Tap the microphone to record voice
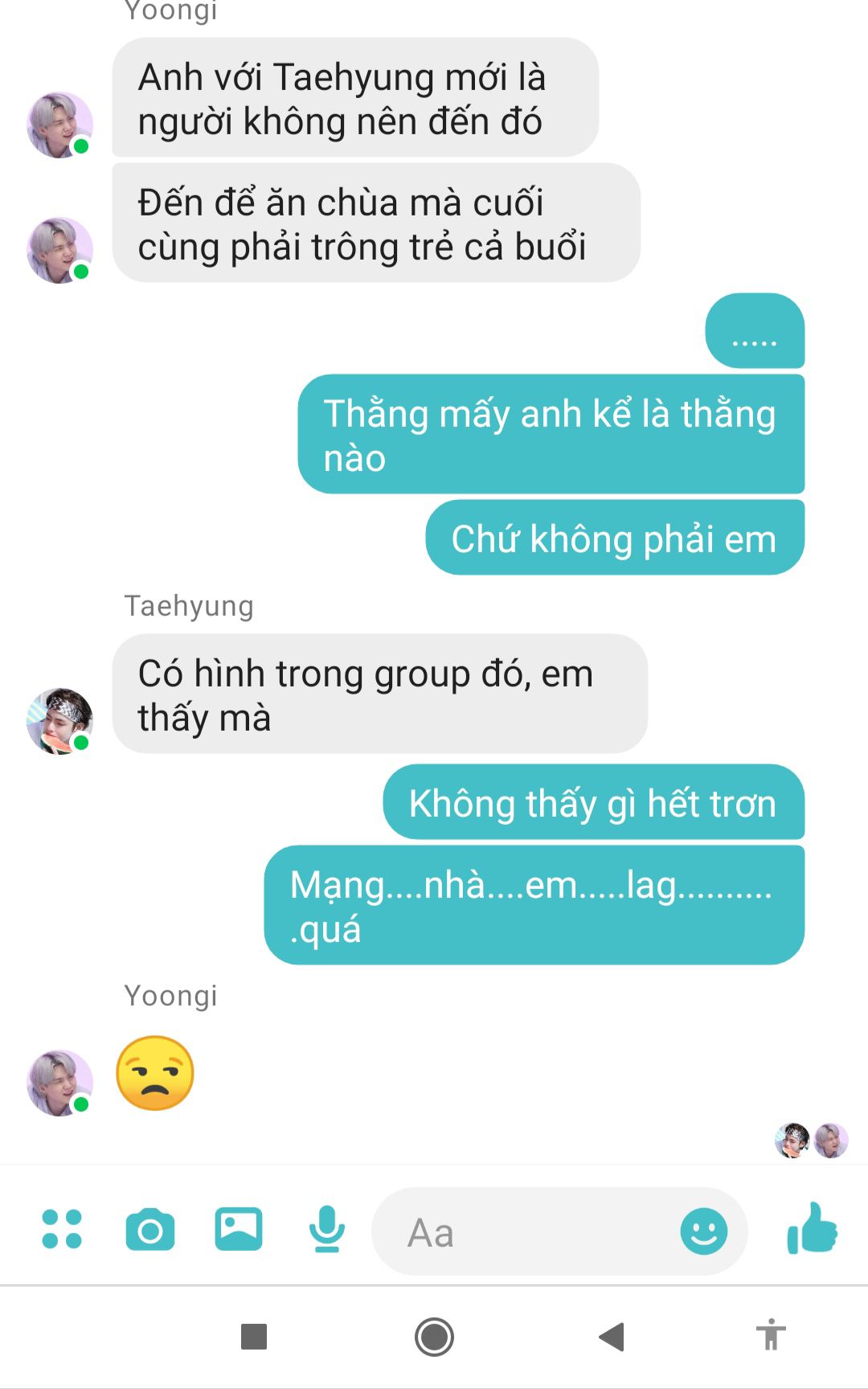868x1389 pixels. click(327, 1230)
